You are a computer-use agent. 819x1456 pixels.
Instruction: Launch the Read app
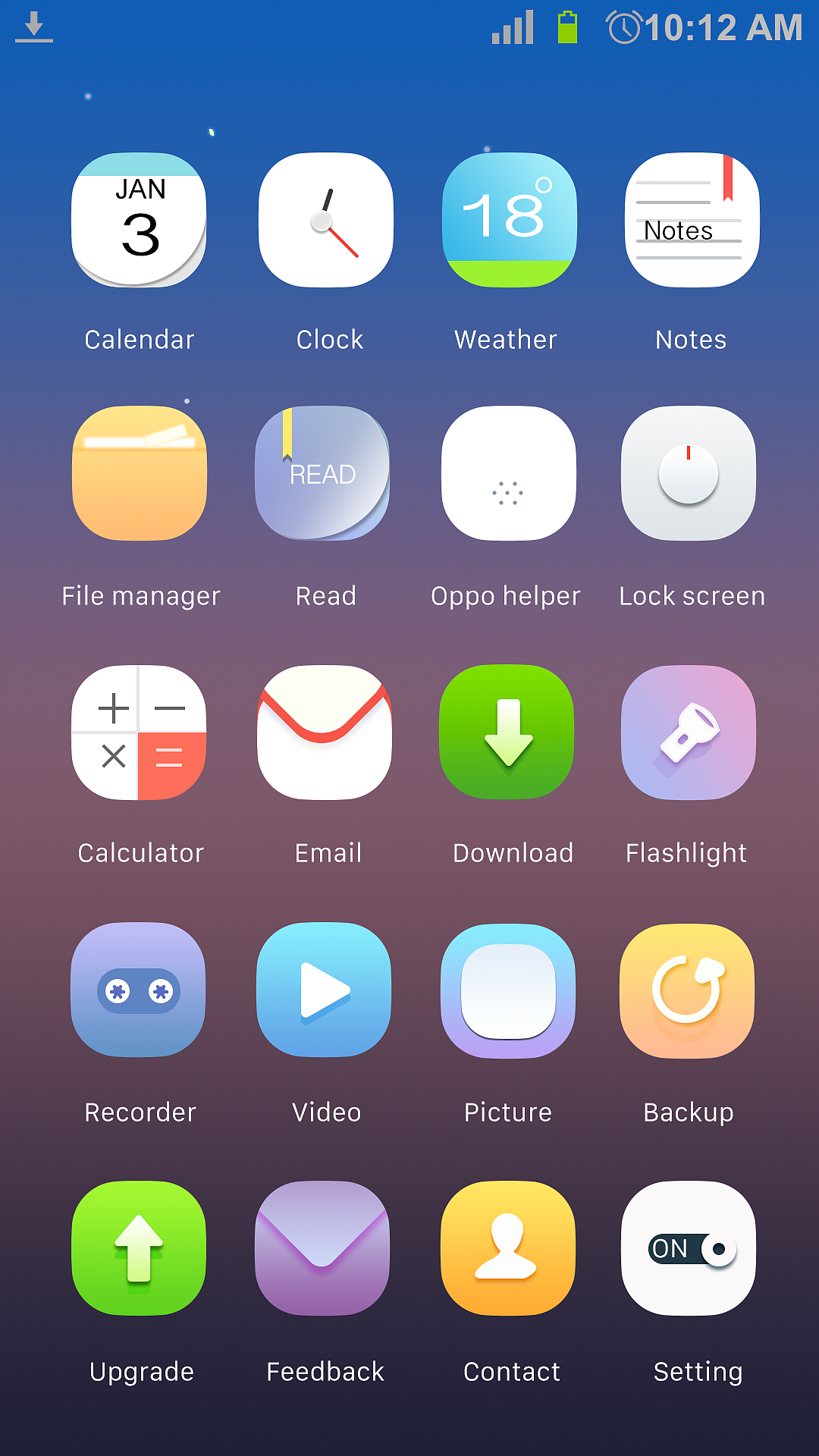click(323, 473)
